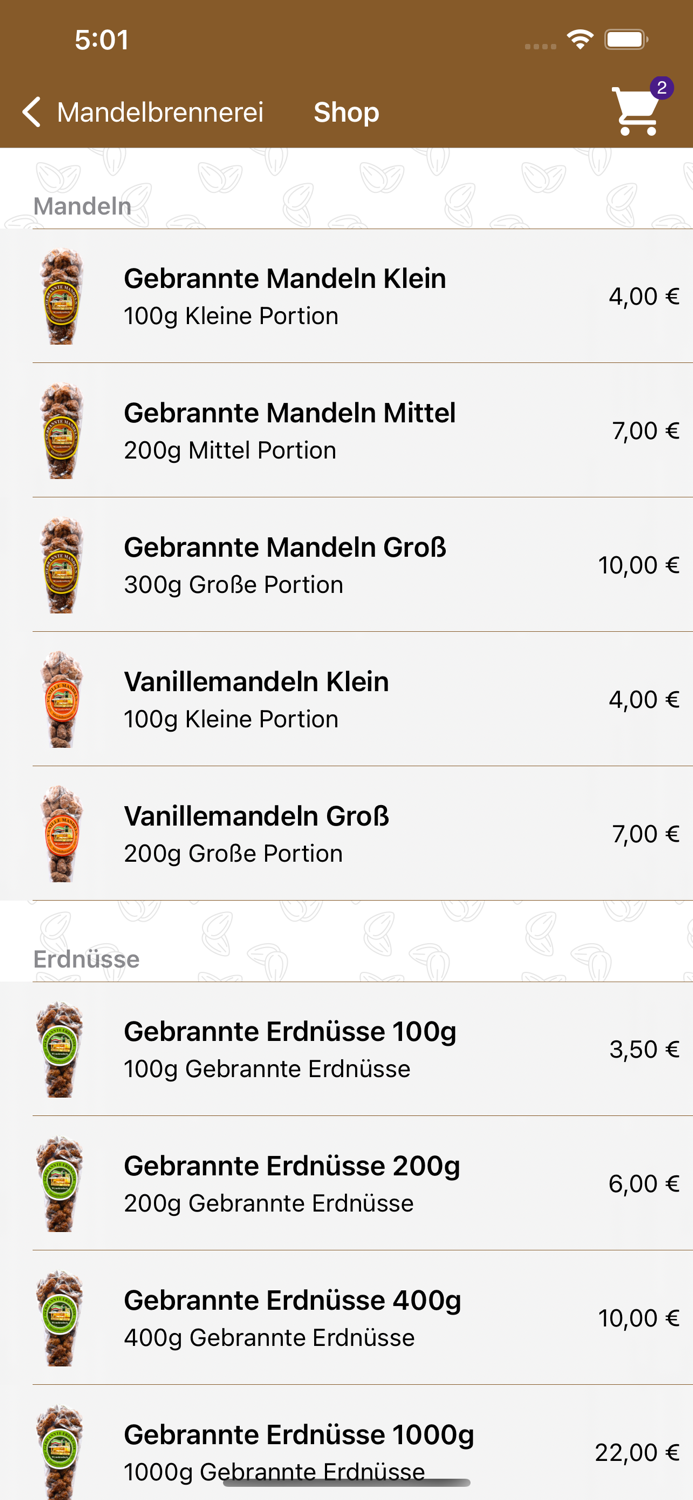View Vanillemandeln Klein item
Viewport: 693px width, 1500px height.
pyautogui.click(x=346, y=700)
